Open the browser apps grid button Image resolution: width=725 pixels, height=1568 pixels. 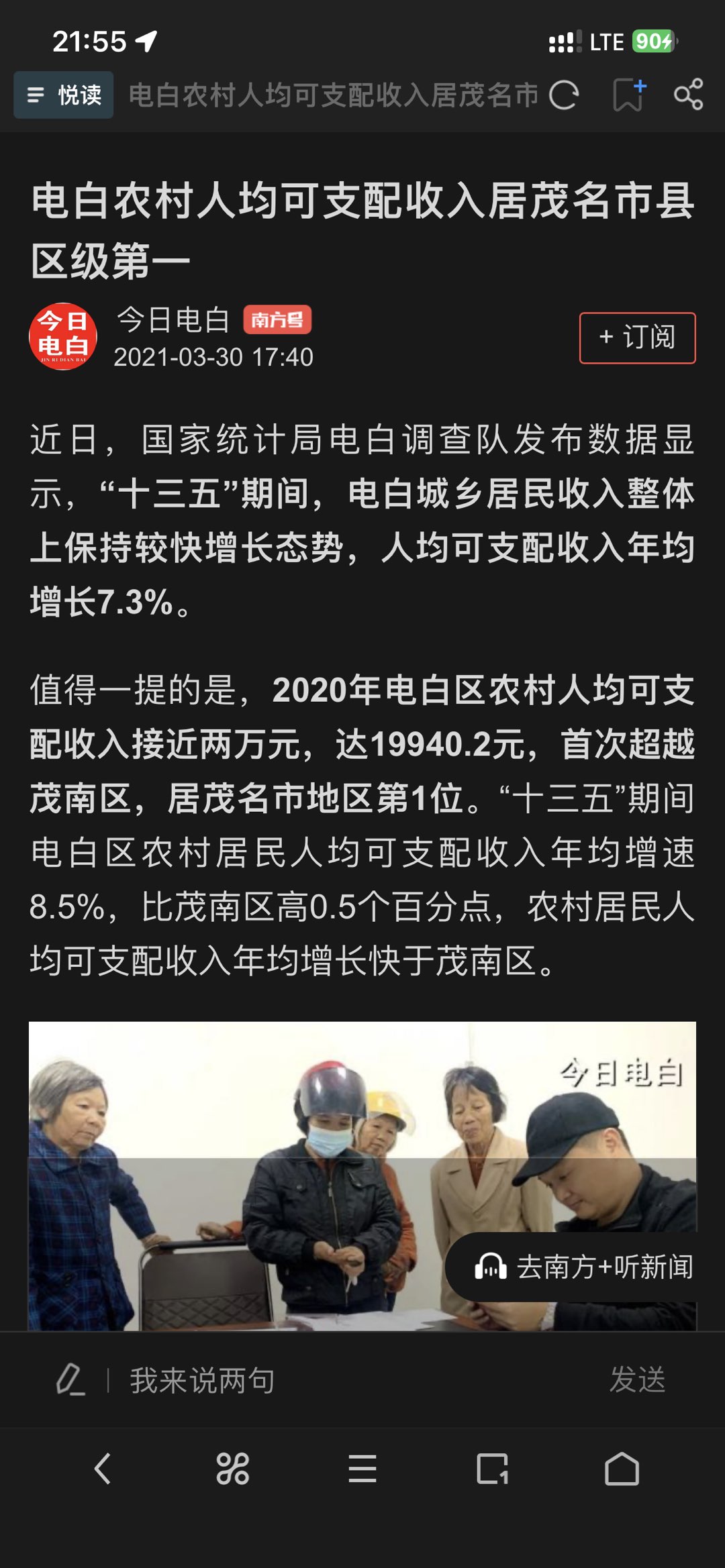tap(232, 1469)
